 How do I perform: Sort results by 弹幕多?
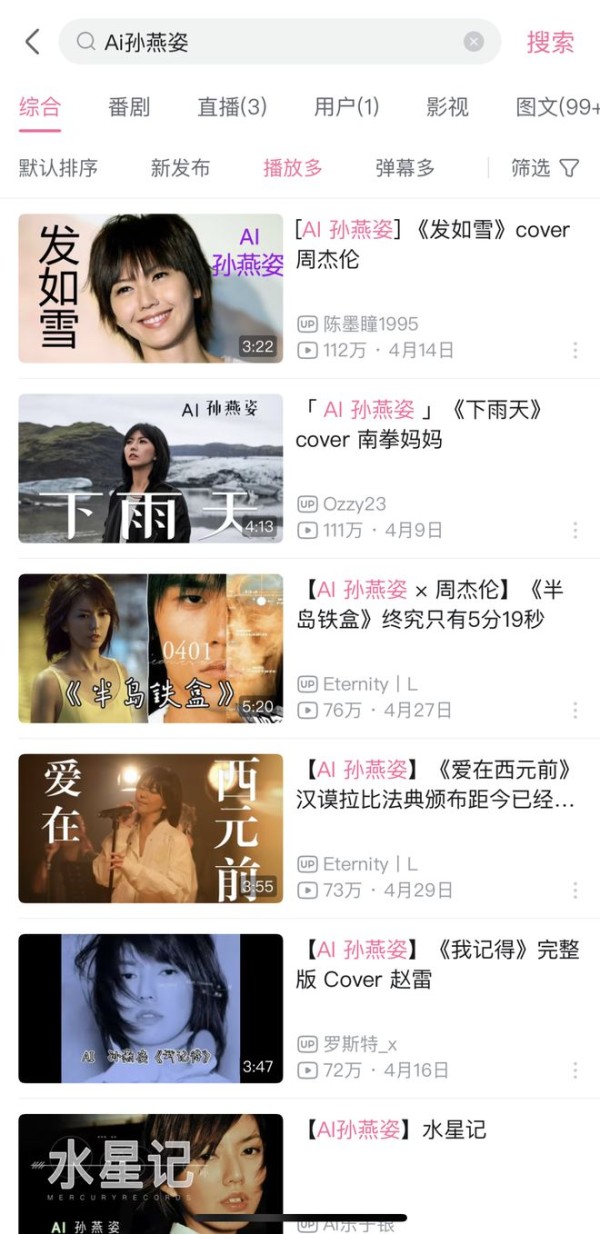[x=405, y=168]
